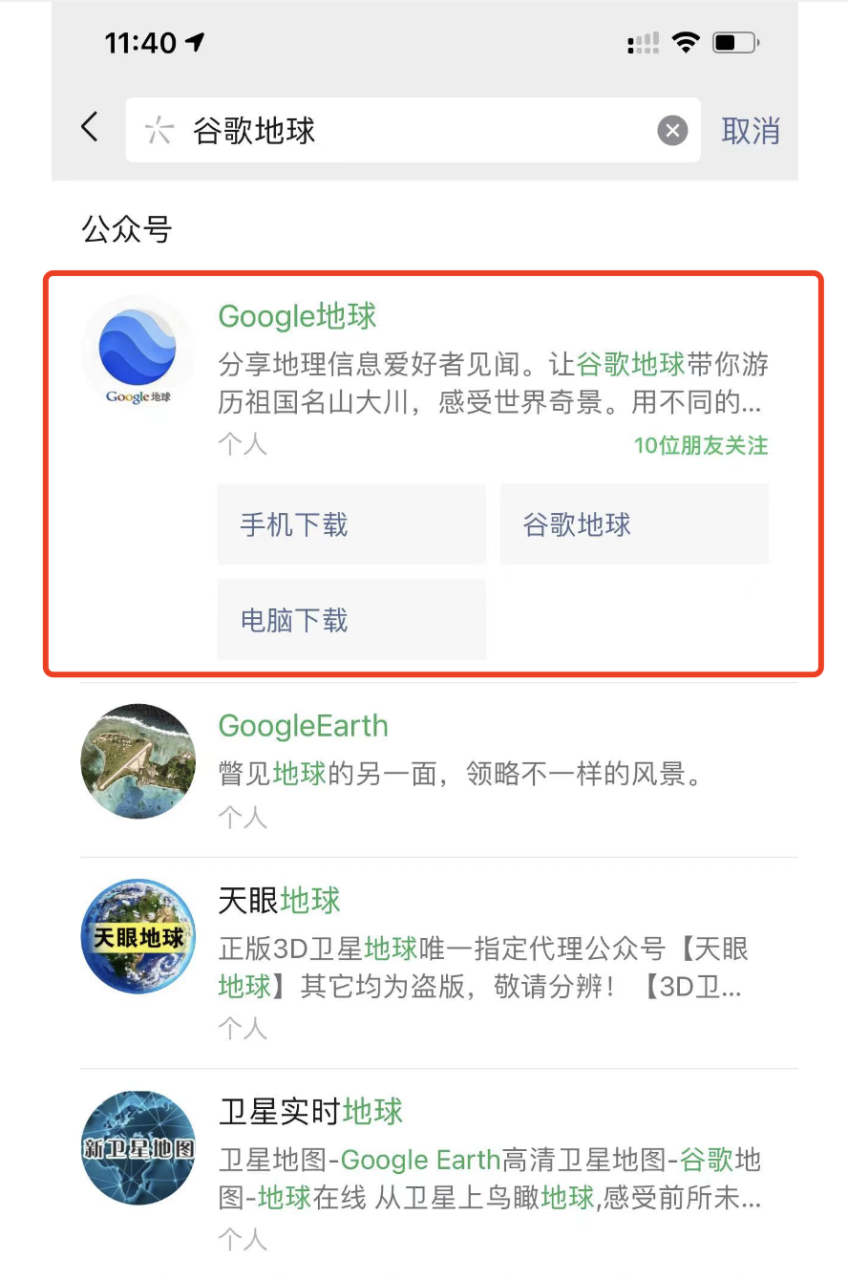The width and height of the screenshot is (848, 1280).
Task: Select the 谷歌地球 menu button
Action: coord(634,525)
